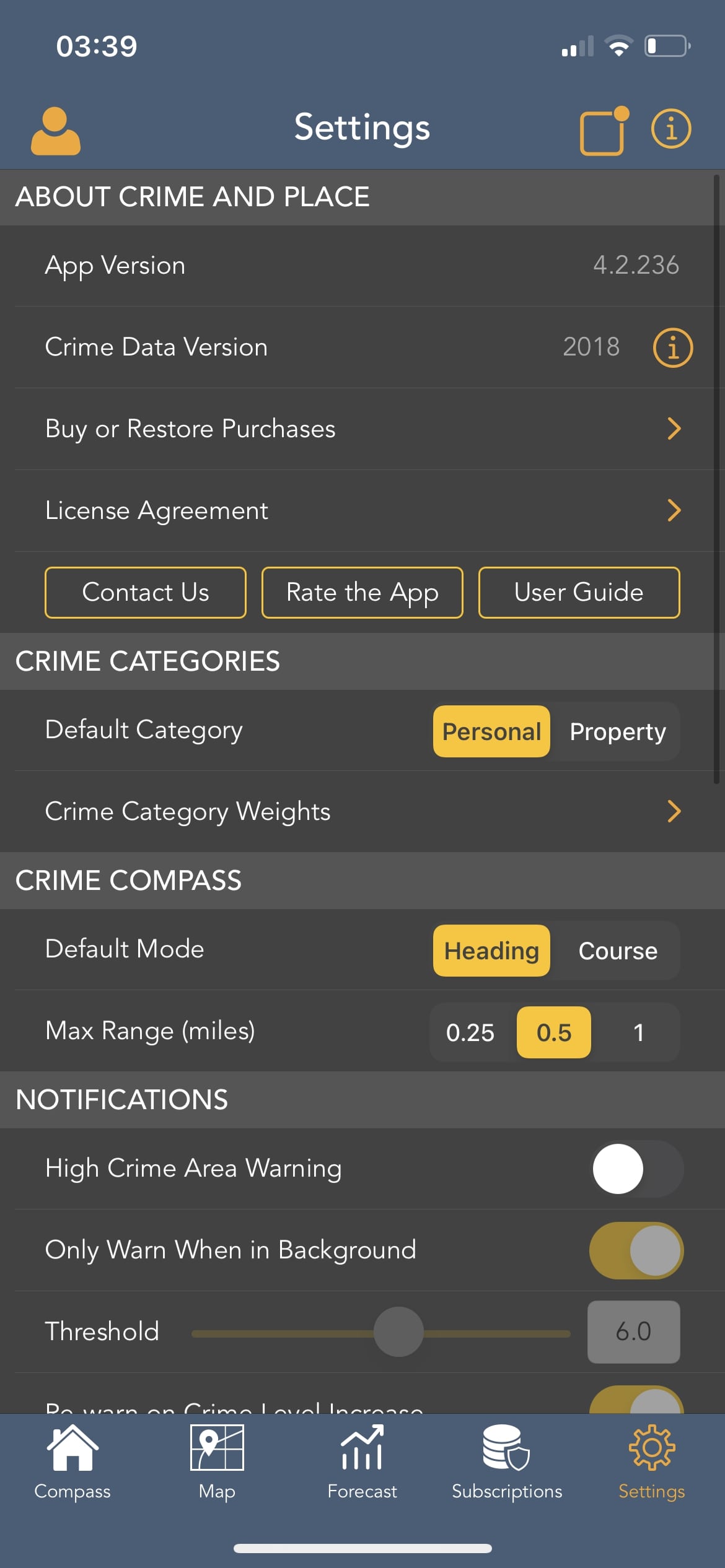Open the License Agreement
Viewport: 725px width, 1568px height.
(x=362, y=510)
